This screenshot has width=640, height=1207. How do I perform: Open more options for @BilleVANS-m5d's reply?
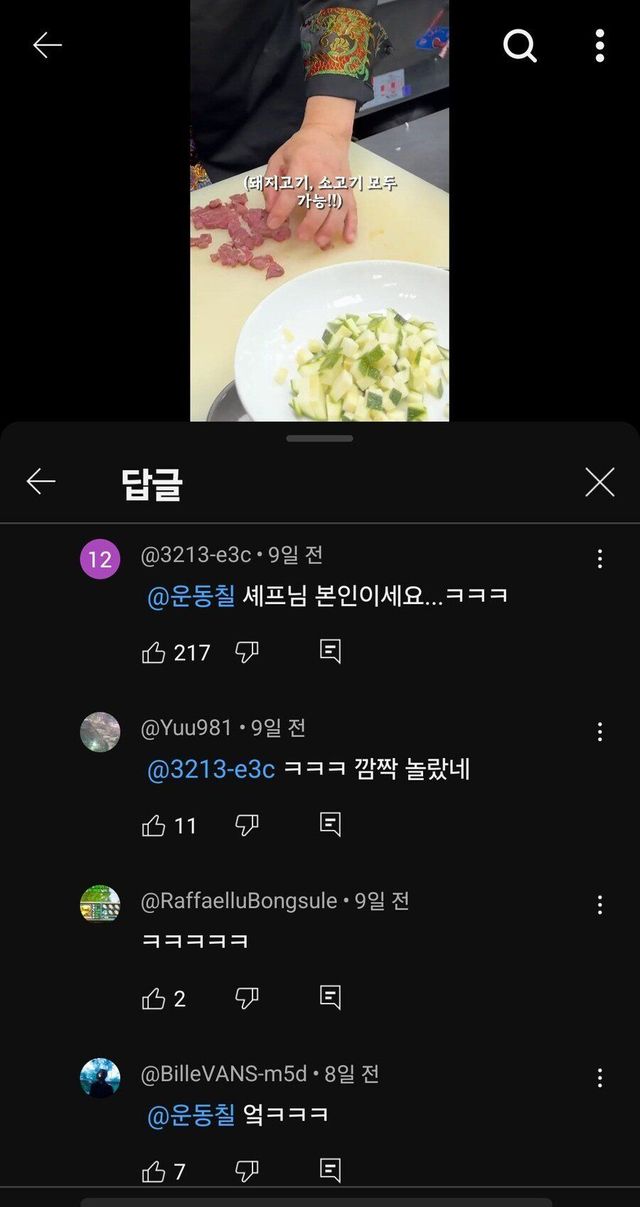[599, 1078]
